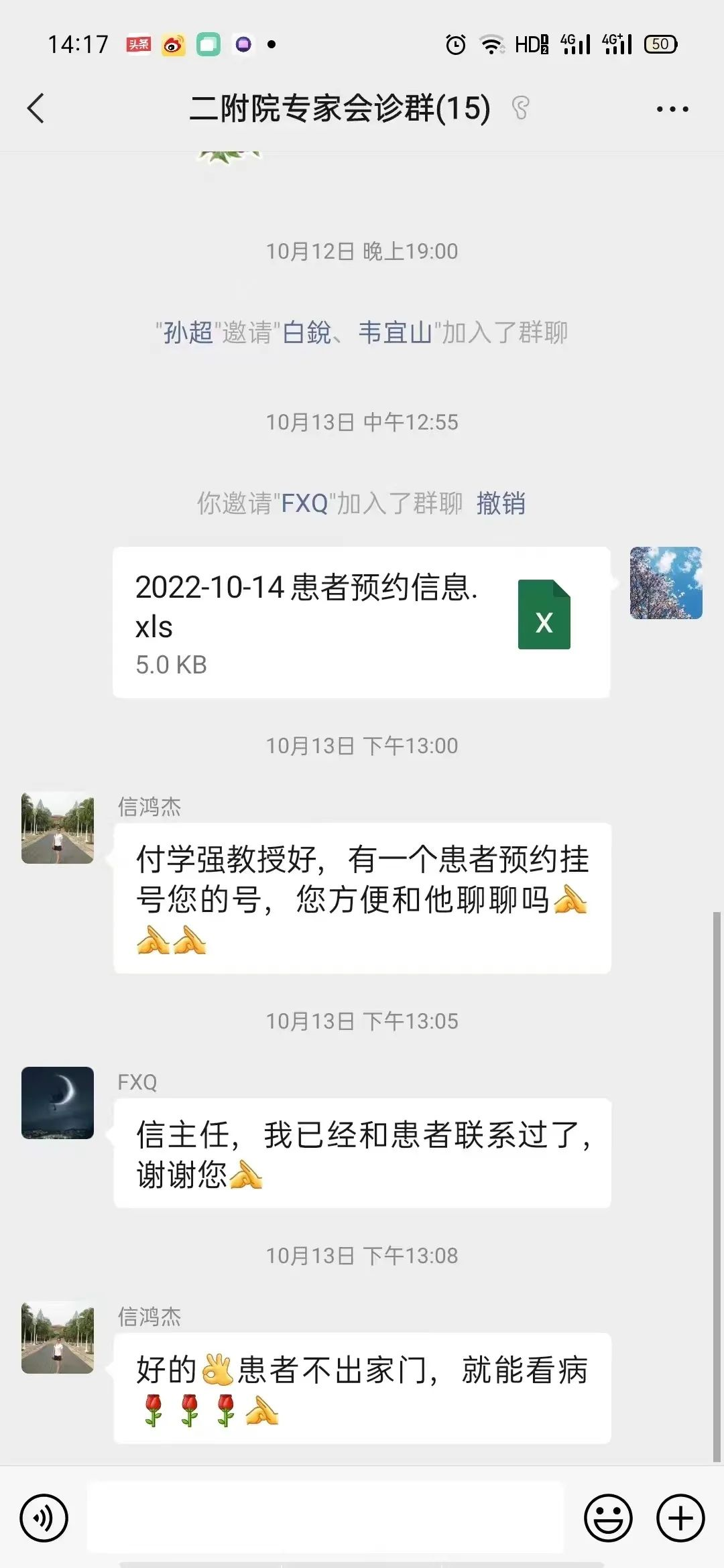
Task: Focus the message text field
Action: (x=325, y=1517)
